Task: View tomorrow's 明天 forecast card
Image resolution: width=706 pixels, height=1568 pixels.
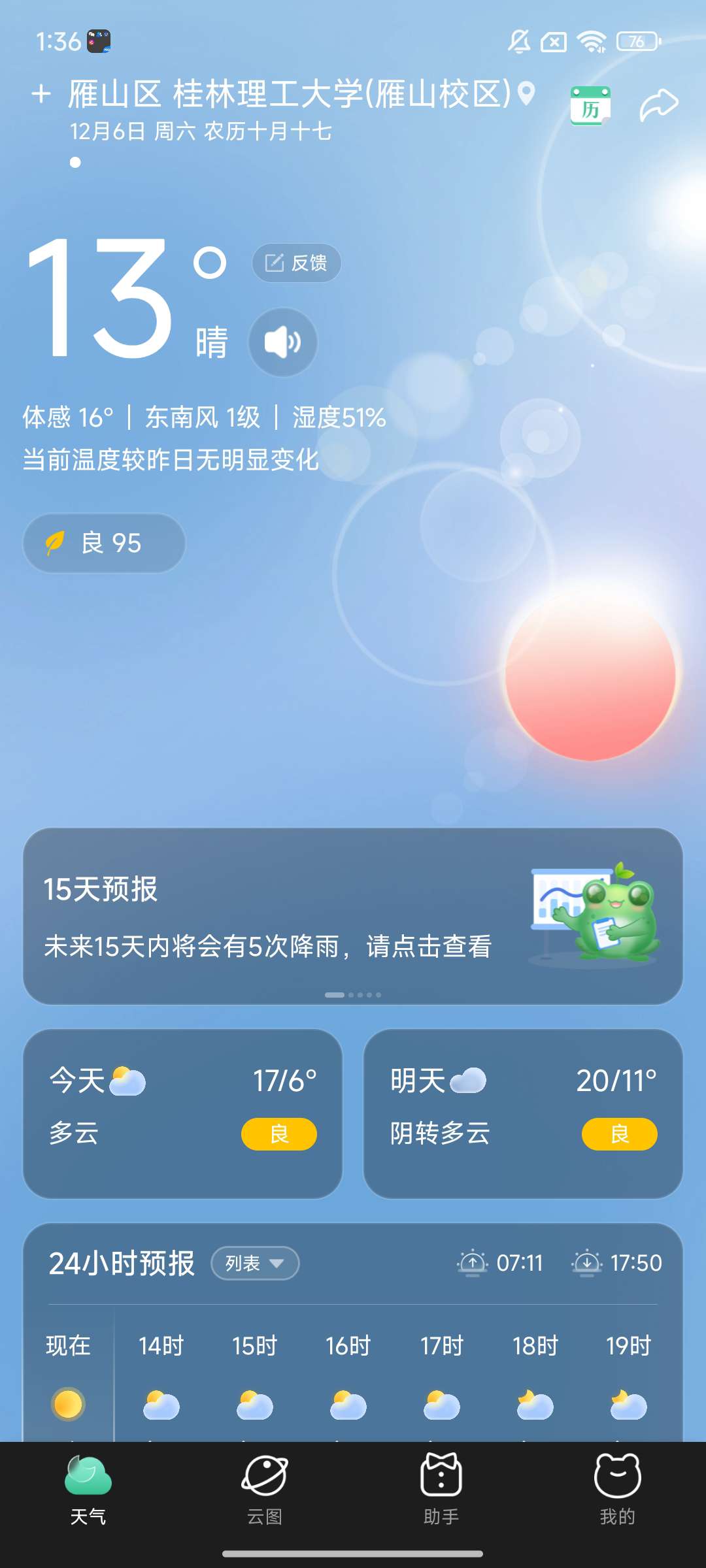Action: (x=523, y=1113)
